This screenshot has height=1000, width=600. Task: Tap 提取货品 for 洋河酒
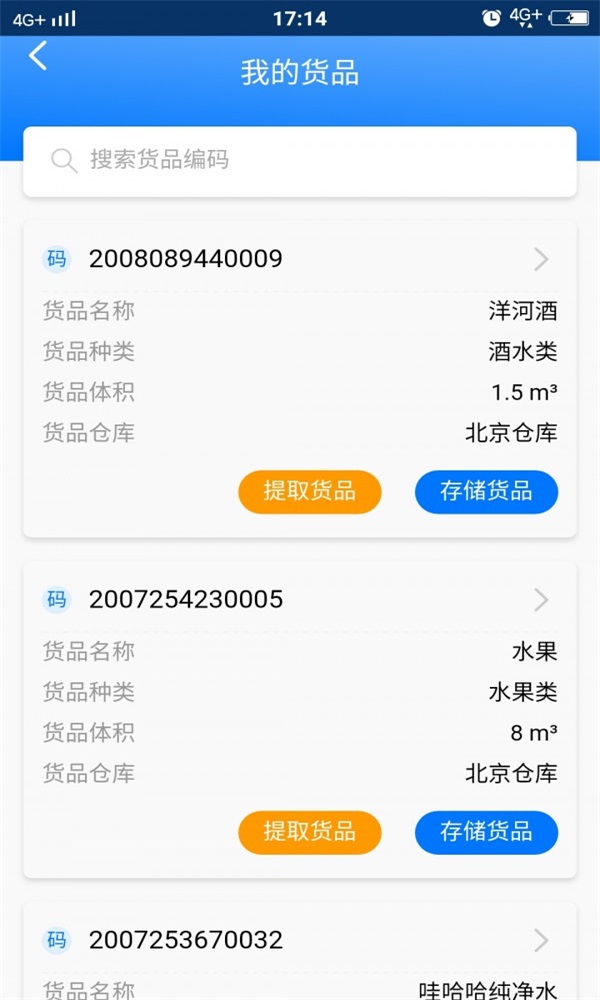tap(309, 491)
